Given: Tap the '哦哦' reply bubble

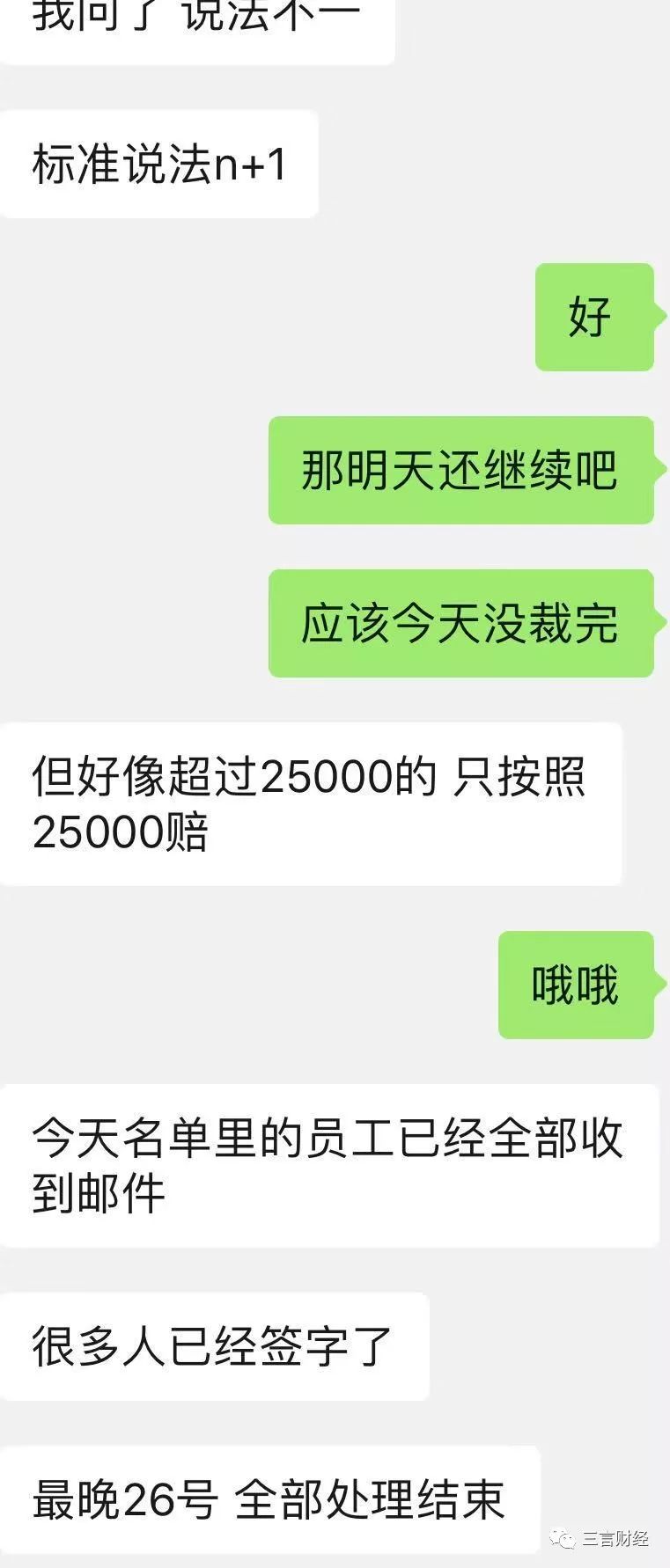Looking at the screenshot, I should click(x=575, y=985).
